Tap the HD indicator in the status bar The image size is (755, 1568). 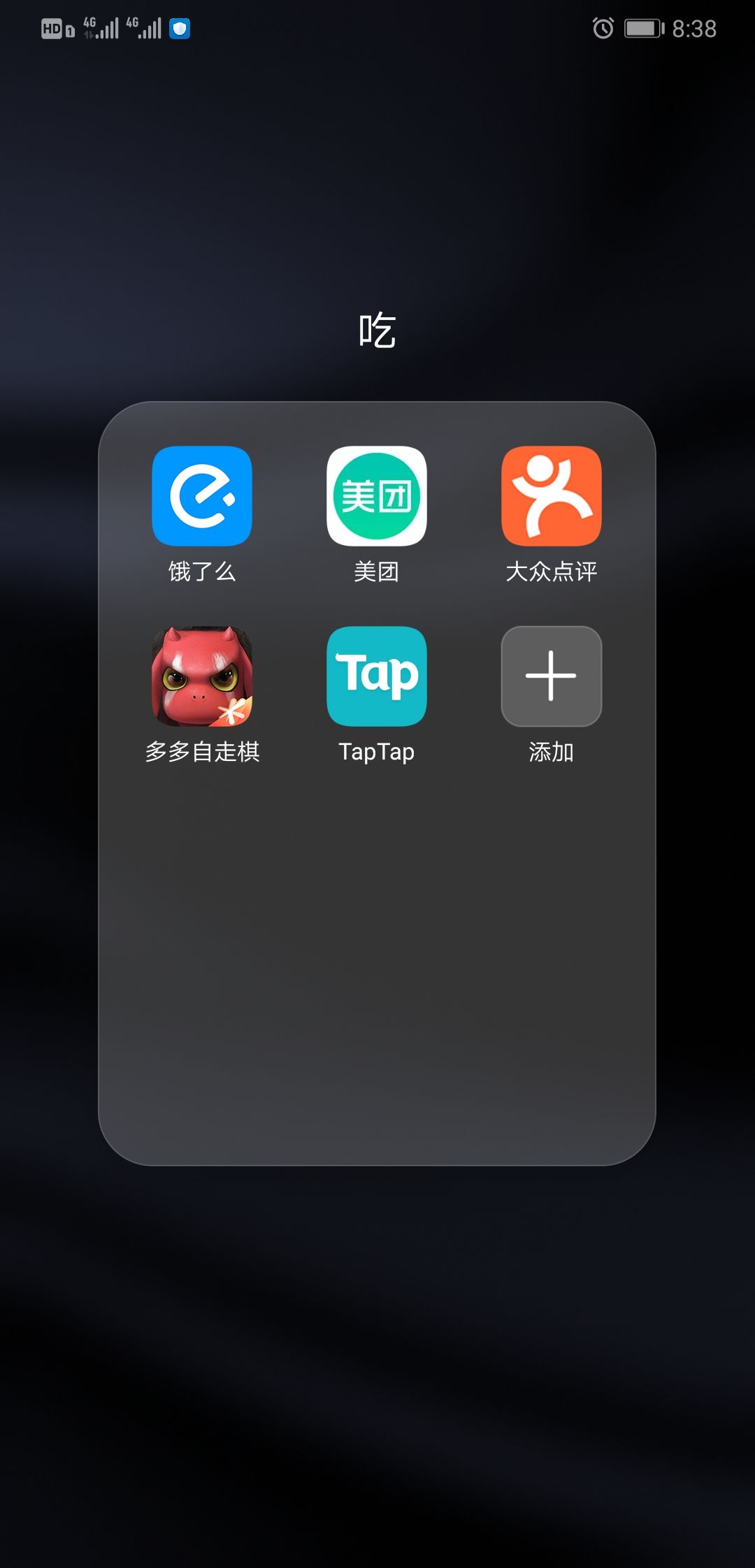tap(50, 29)
